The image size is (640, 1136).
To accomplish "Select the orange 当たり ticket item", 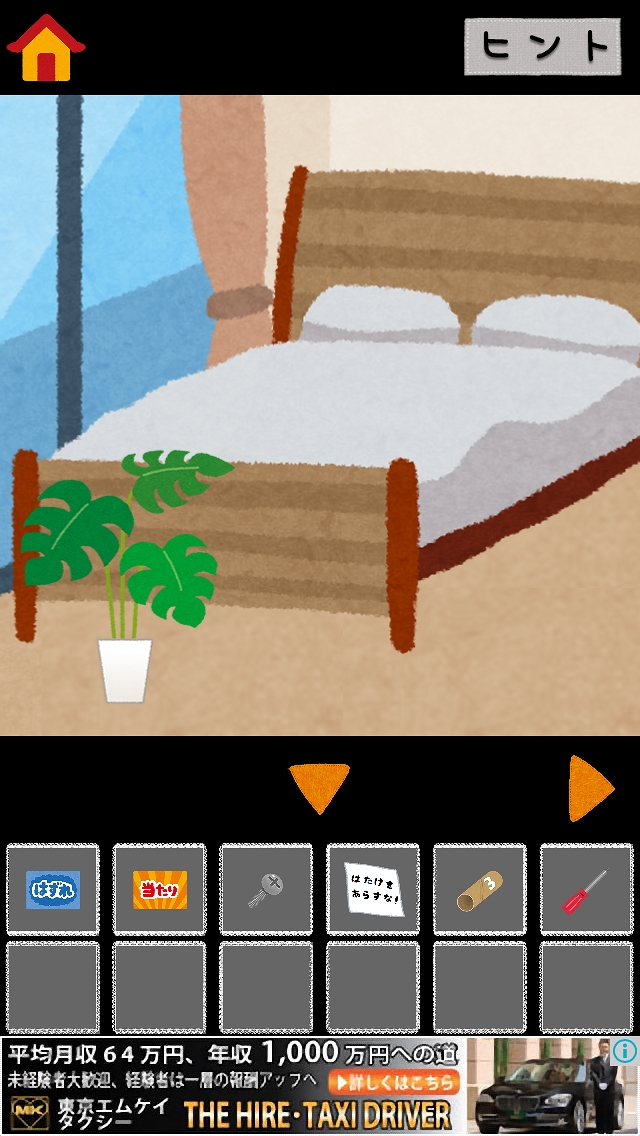I will [x=160, y=889].
